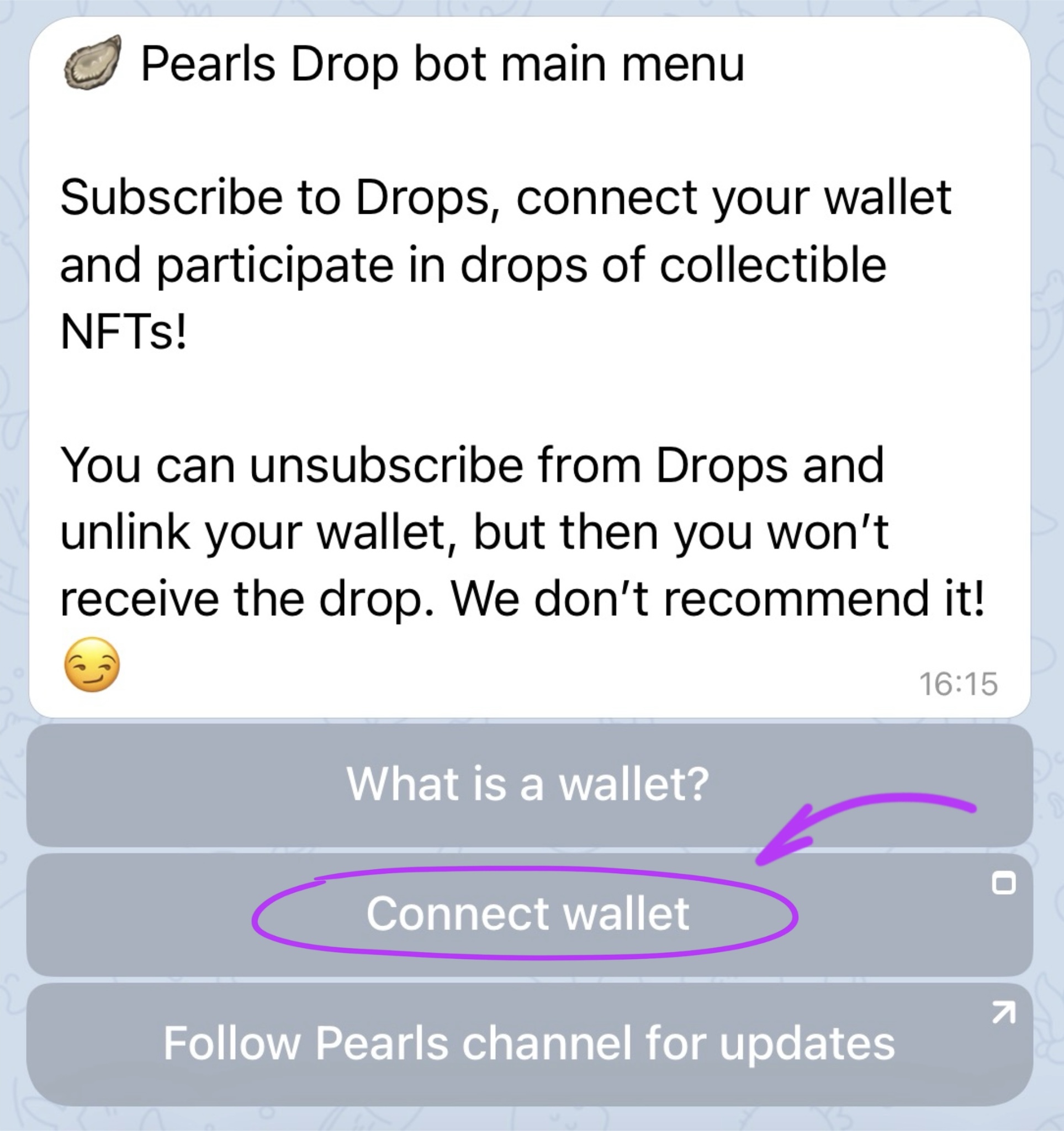Open Follow Pearls channel for updates

[x=529, y=1044]
